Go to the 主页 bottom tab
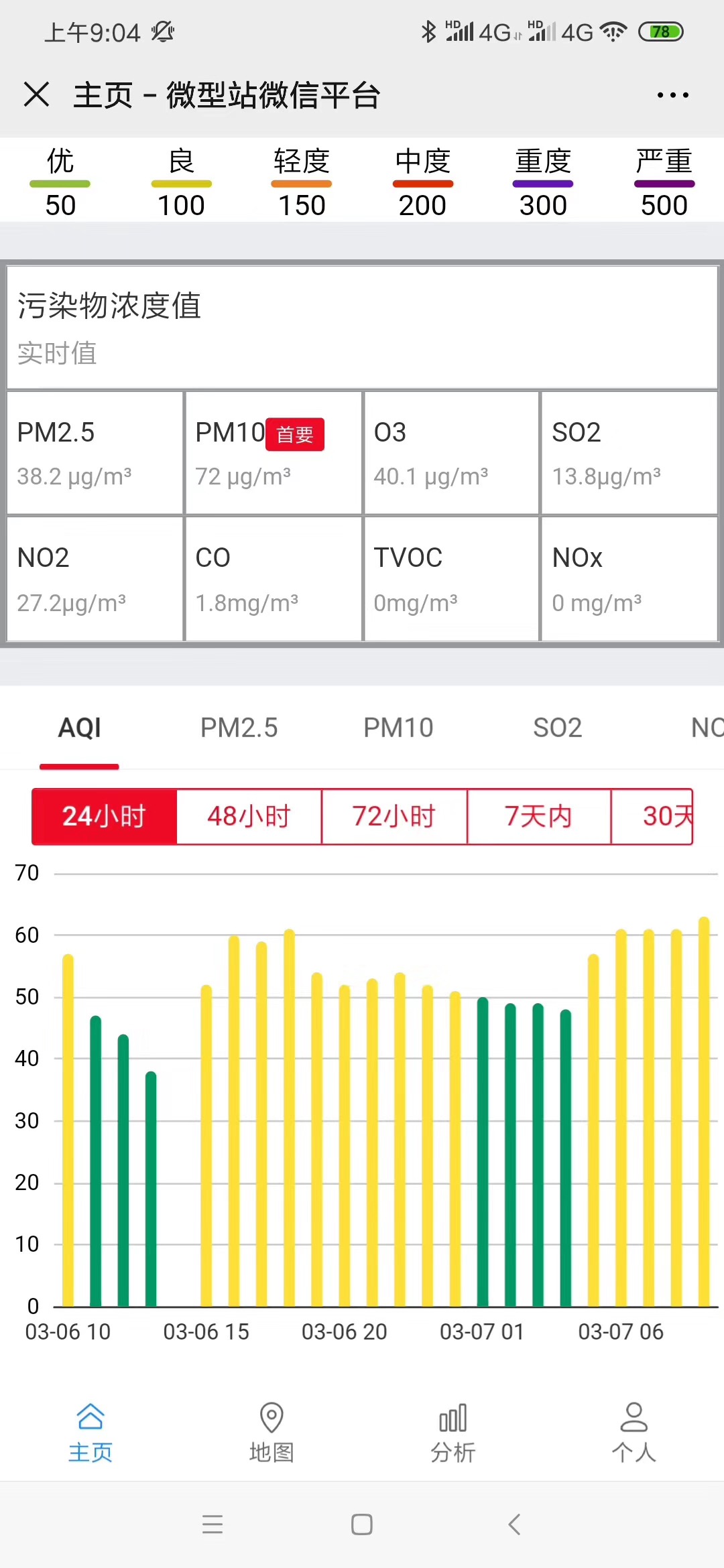Viewport: 724px width, 1568px height. click(90, 1433)
